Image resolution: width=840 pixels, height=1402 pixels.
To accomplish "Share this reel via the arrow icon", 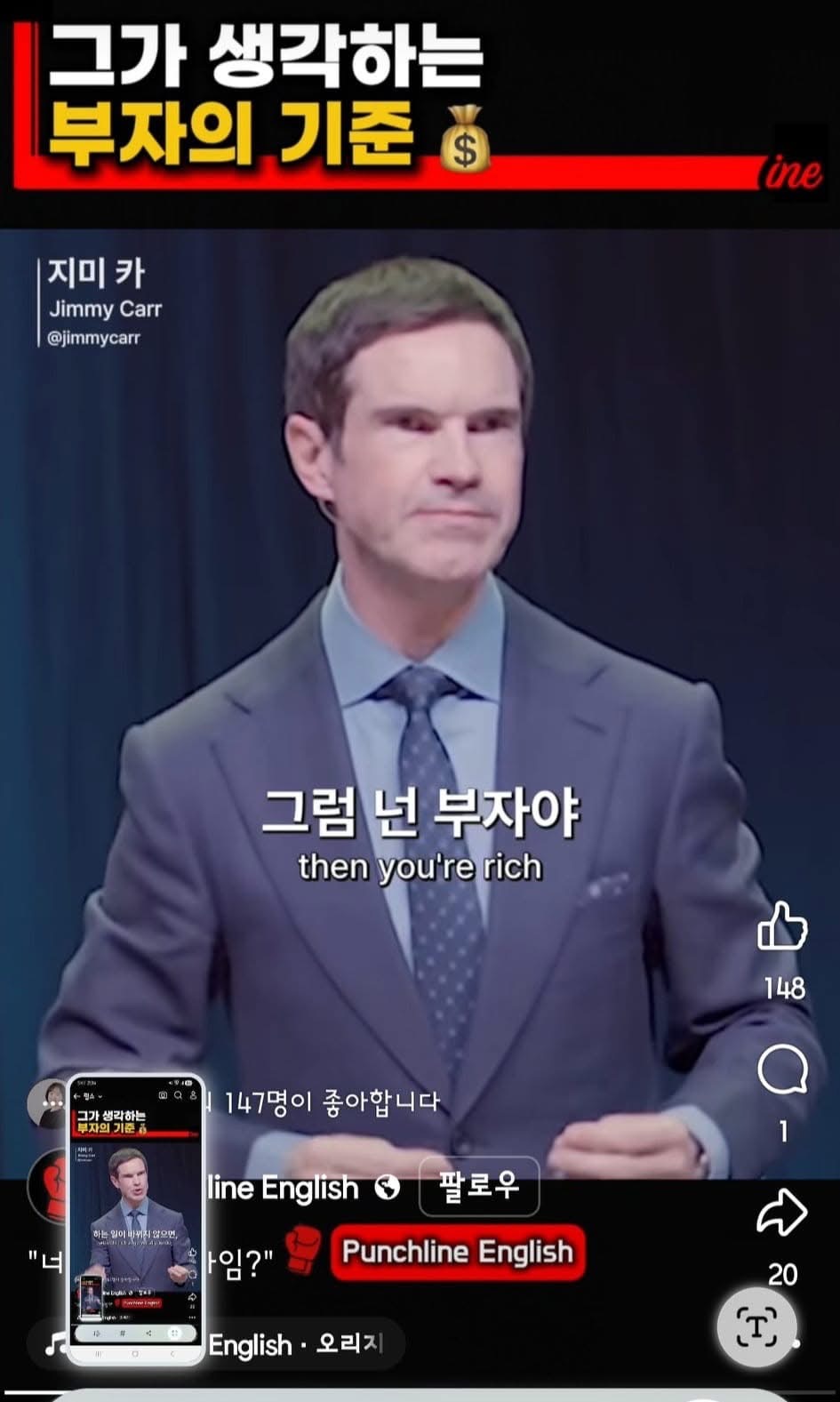I will point(782,1214).
